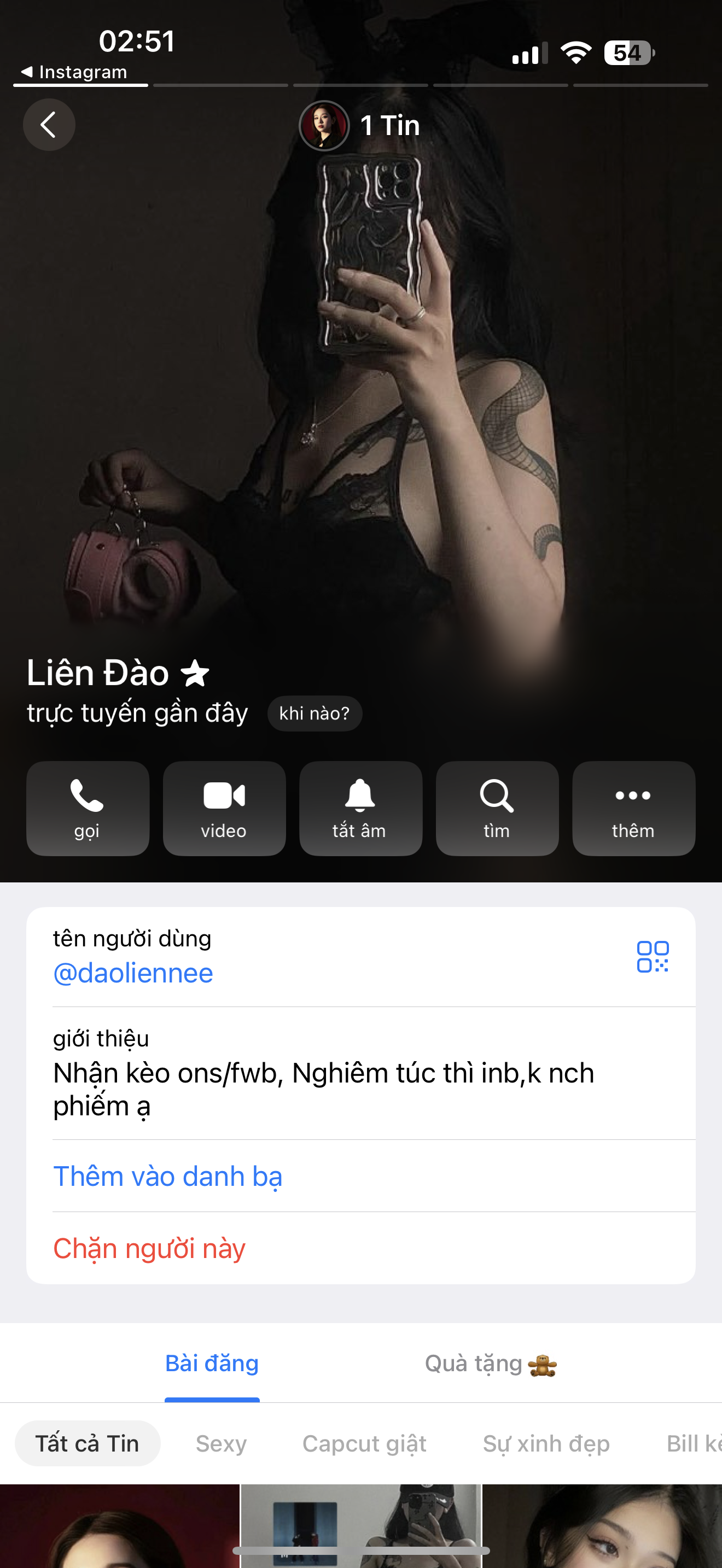
Task: Filter stories by 'Capcut giật'
Action: coord(364,1444)
